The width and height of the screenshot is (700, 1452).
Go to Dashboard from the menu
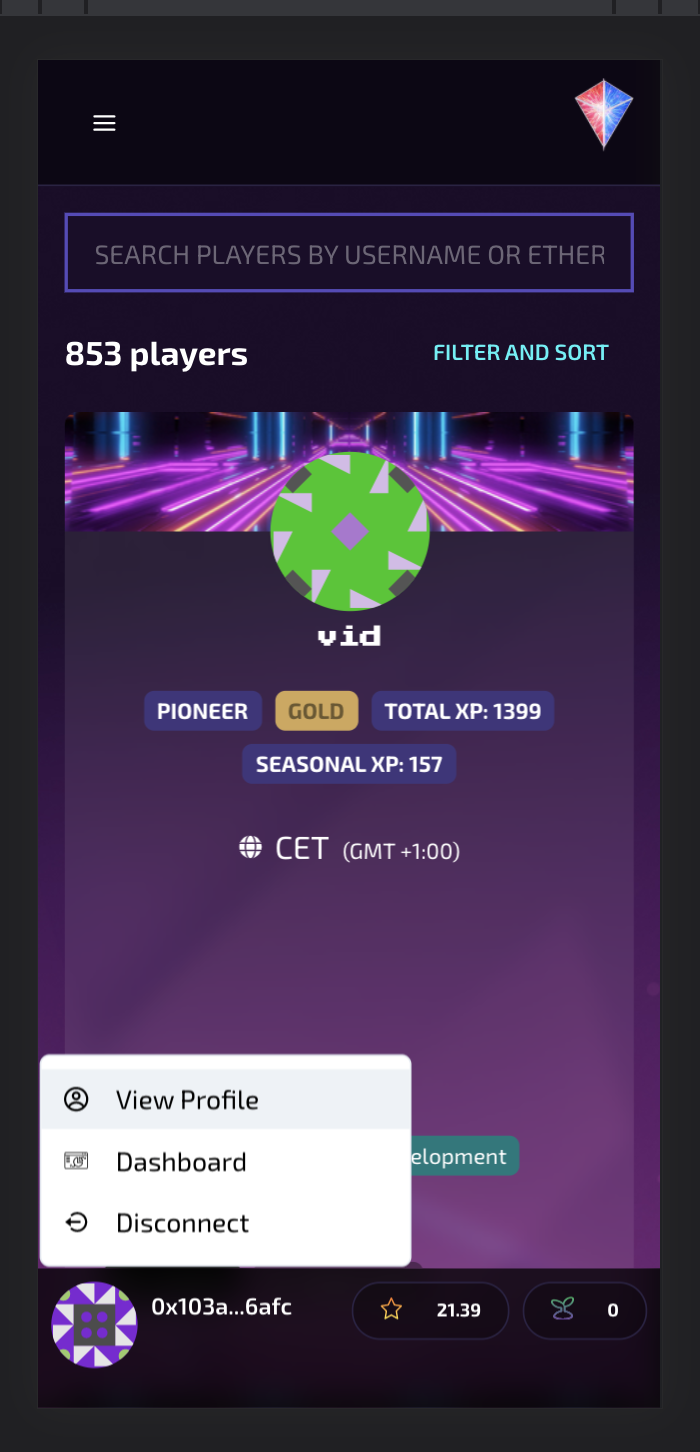[x=181, y=1162]
